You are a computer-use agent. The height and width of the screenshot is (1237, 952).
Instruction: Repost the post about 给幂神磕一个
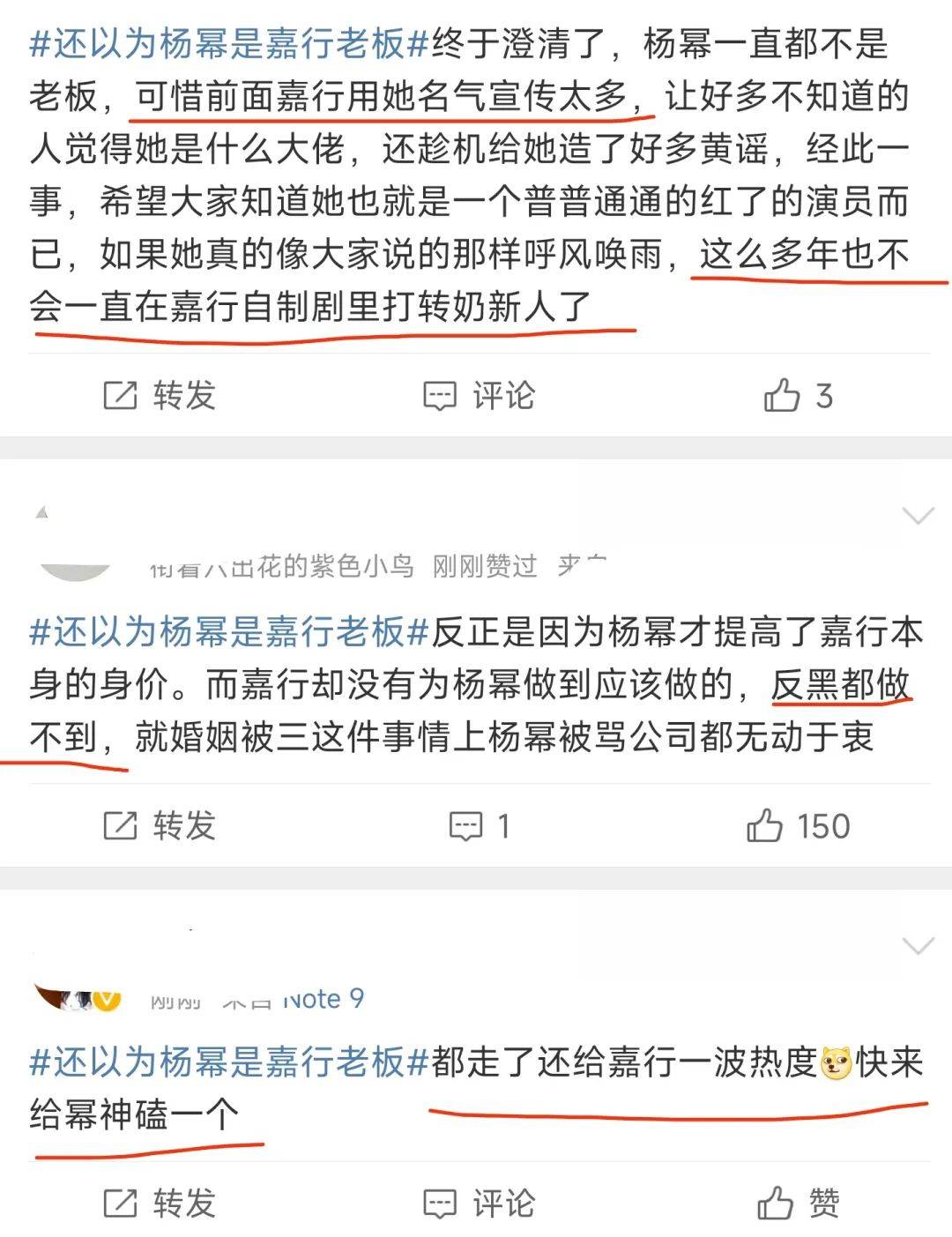[x=160, y=1203]
